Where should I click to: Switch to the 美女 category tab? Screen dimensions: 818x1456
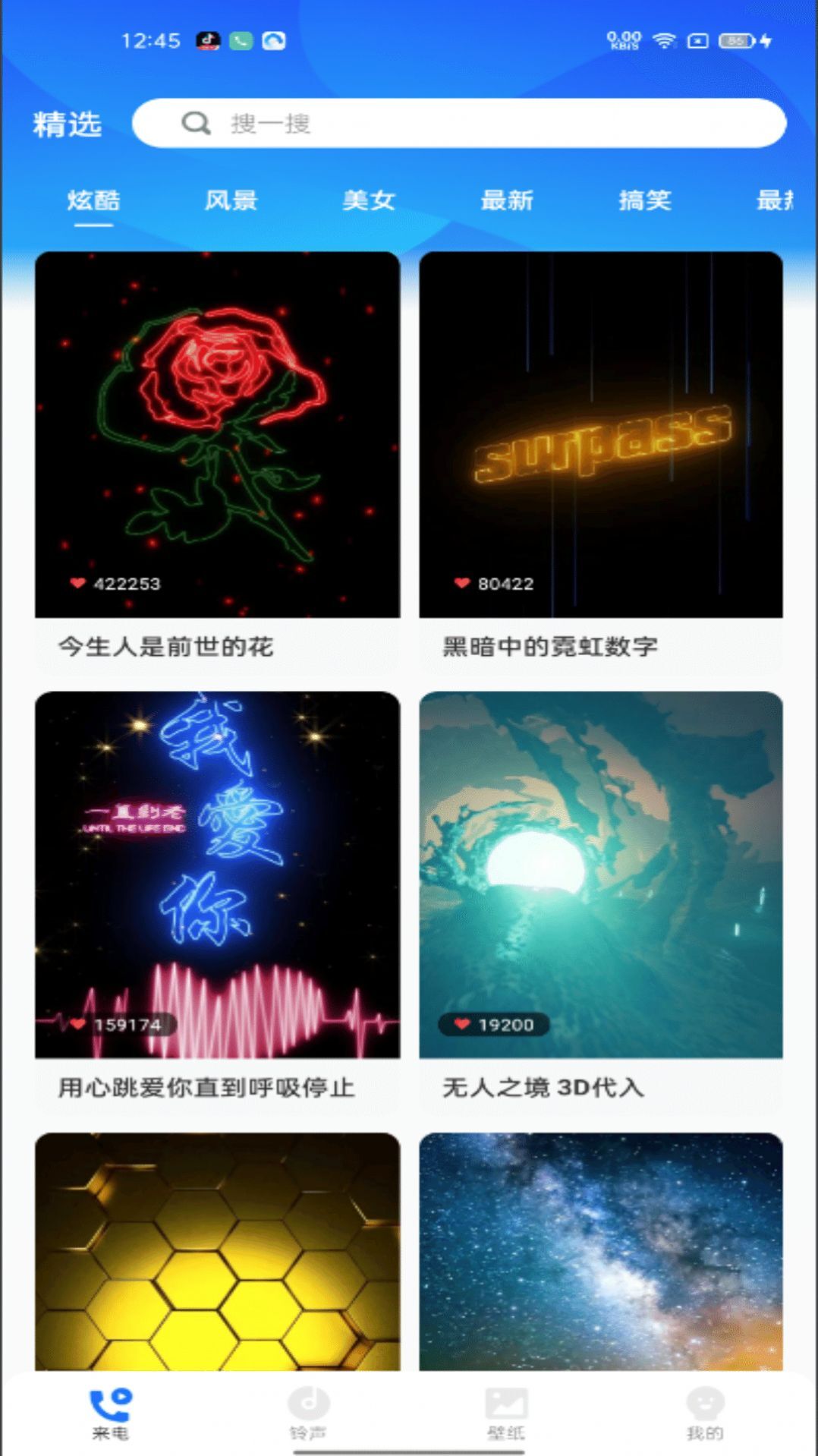pyautogui.click(x=369, y=200)
